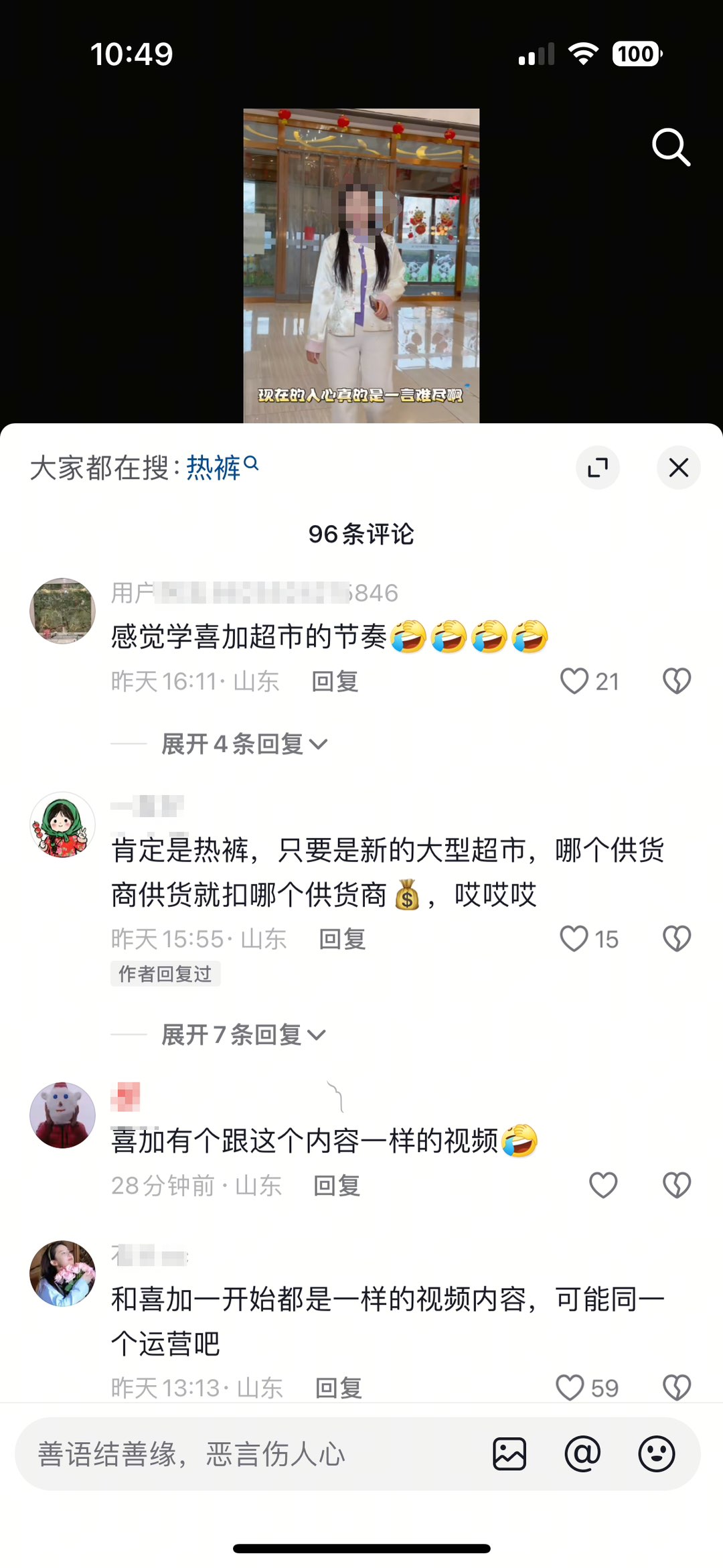The height and width of the screenshot is (1568, 723).
Task: Reply to the comment posted 昨天 15:55
Action: pyautogui.click(x=342, y=939)
